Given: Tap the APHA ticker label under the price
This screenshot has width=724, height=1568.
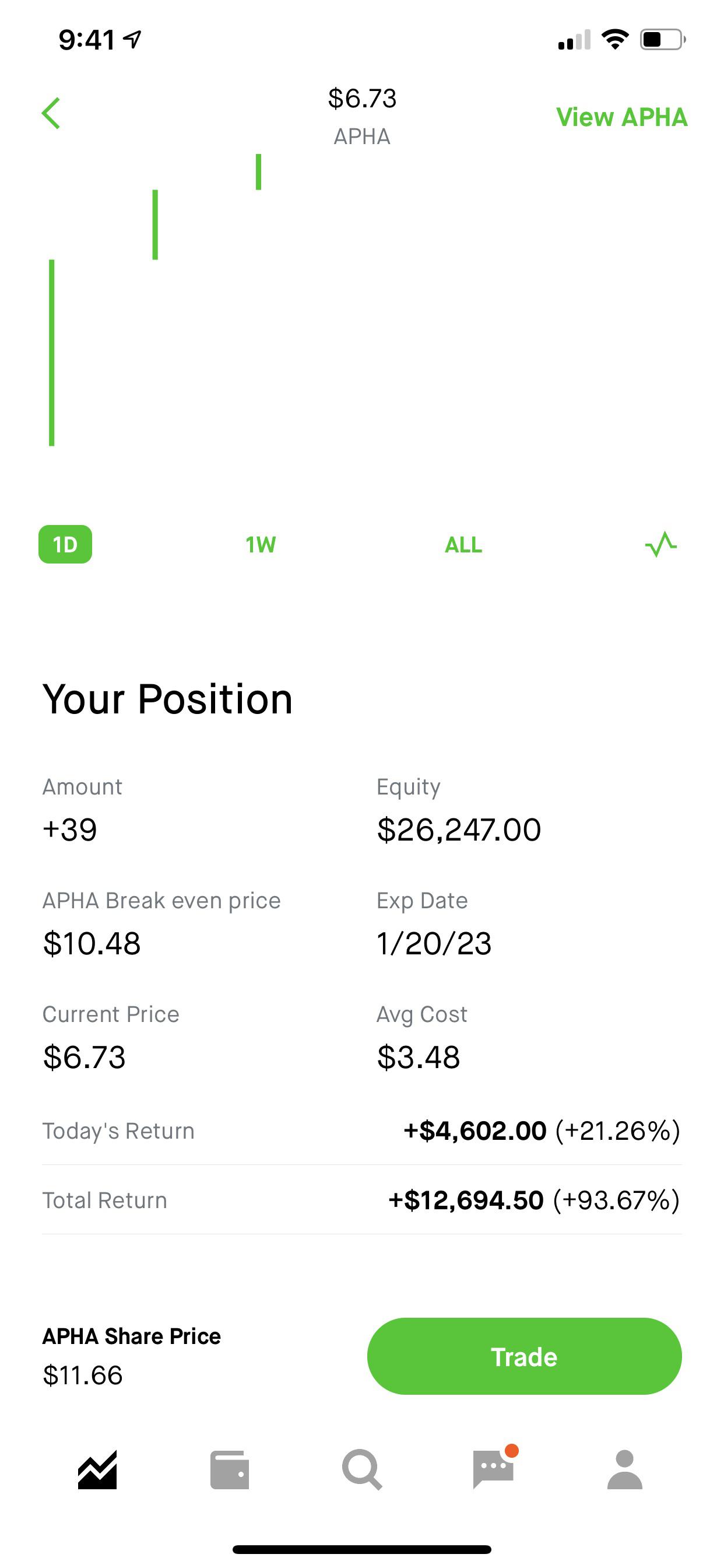Looking at the screenshot, I should [362, 136].
